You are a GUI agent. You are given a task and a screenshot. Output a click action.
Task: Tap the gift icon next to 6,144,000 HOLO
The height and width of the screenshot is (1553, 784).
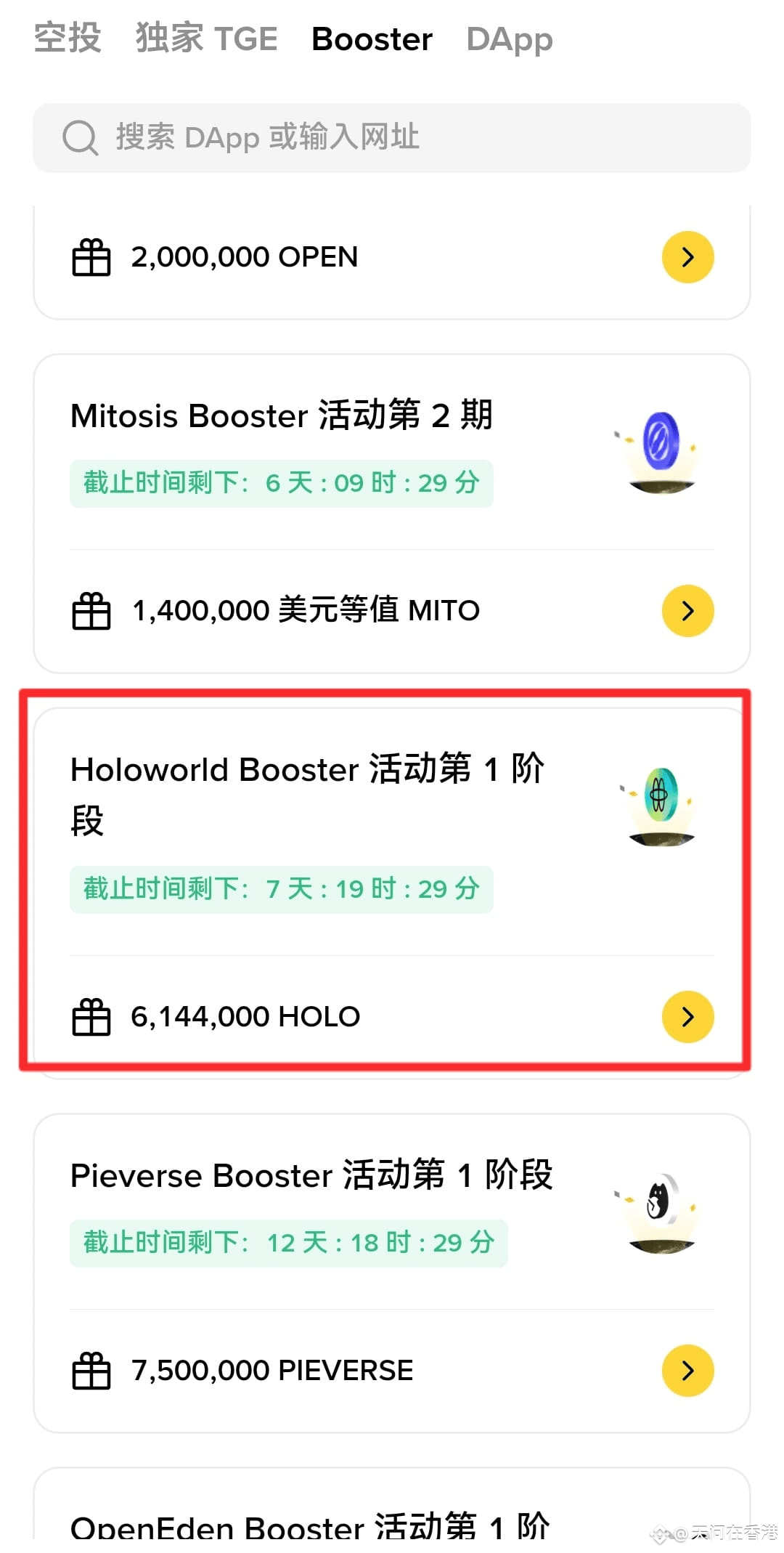point(90,1017)
